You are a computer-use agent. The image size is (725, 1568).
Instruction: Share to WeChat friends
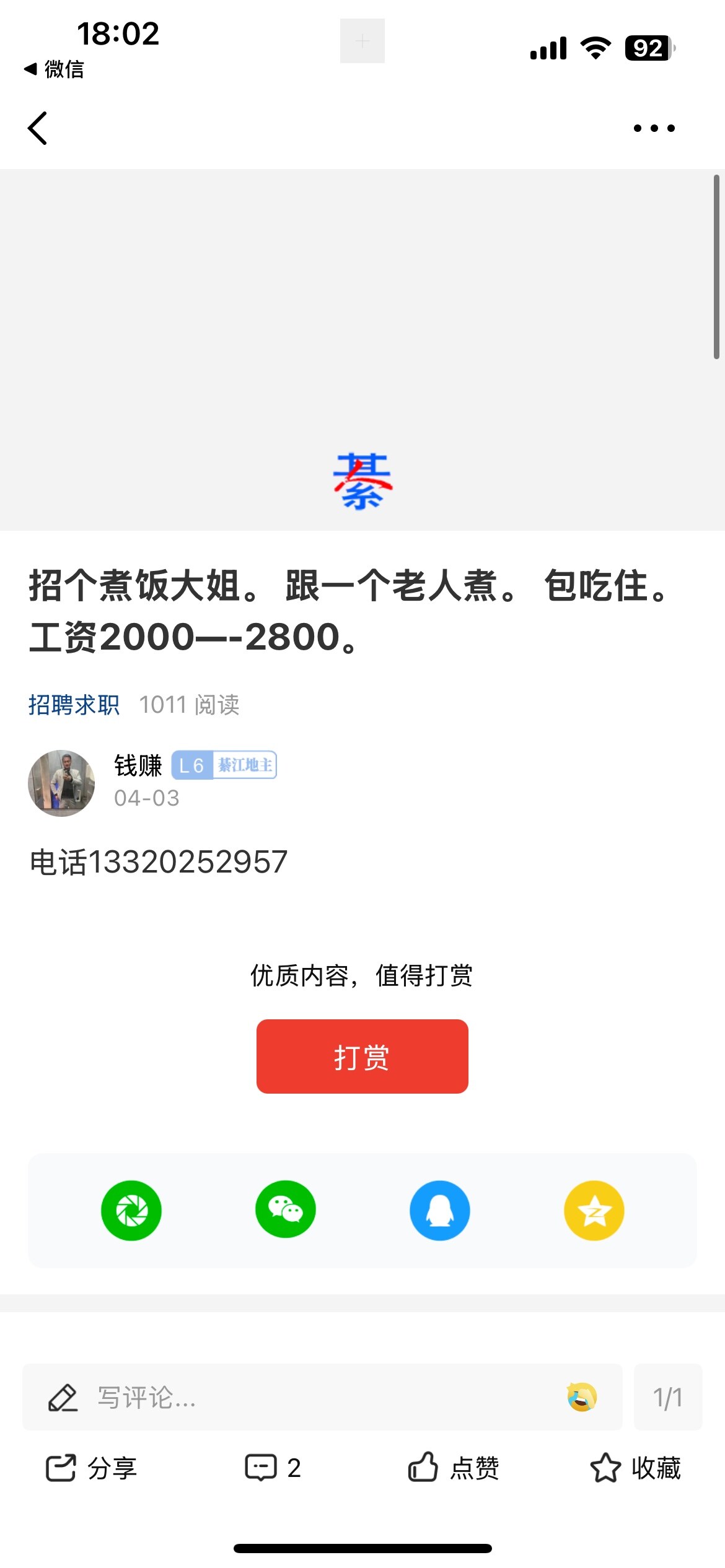[286, 1211]
